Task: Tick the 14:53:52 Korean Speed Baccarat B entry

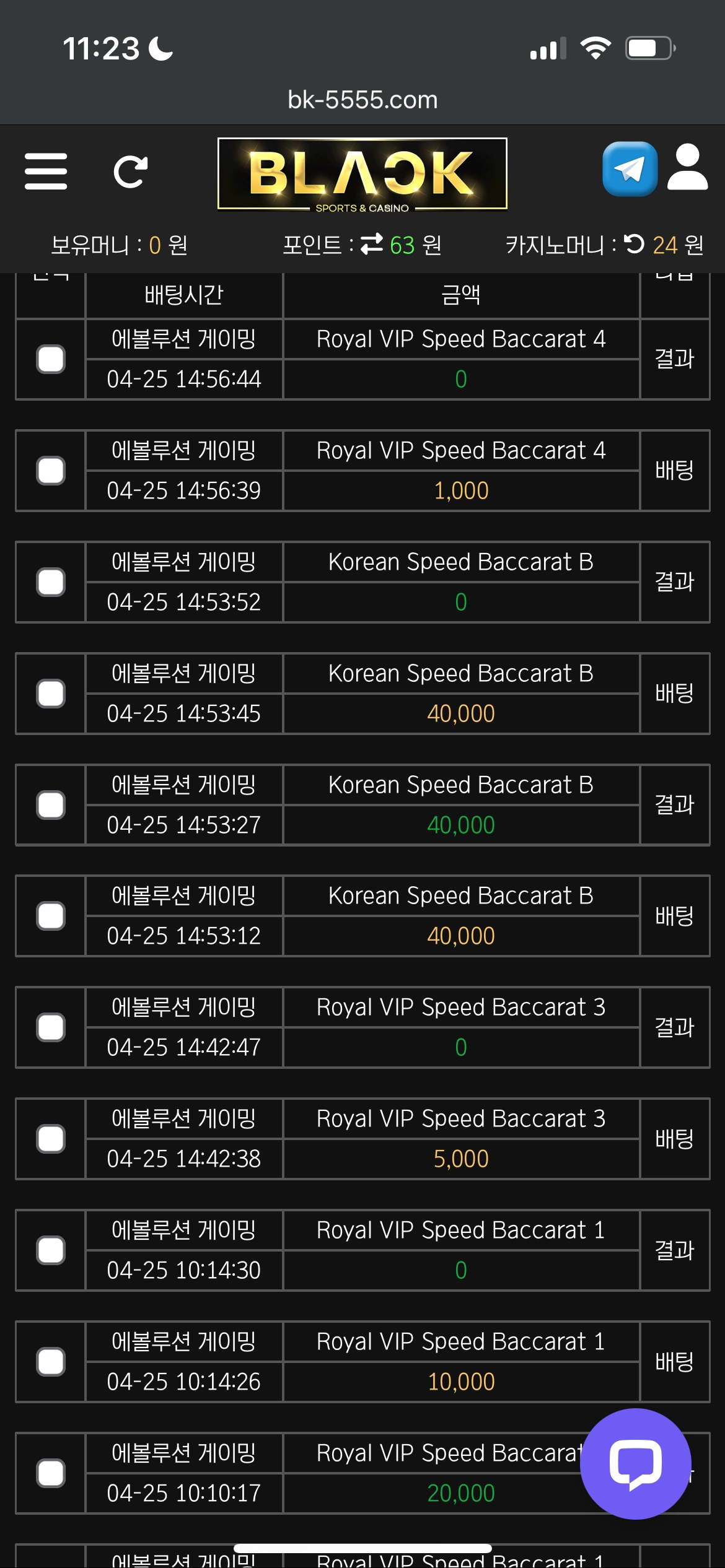Action: tap(51, 582)
